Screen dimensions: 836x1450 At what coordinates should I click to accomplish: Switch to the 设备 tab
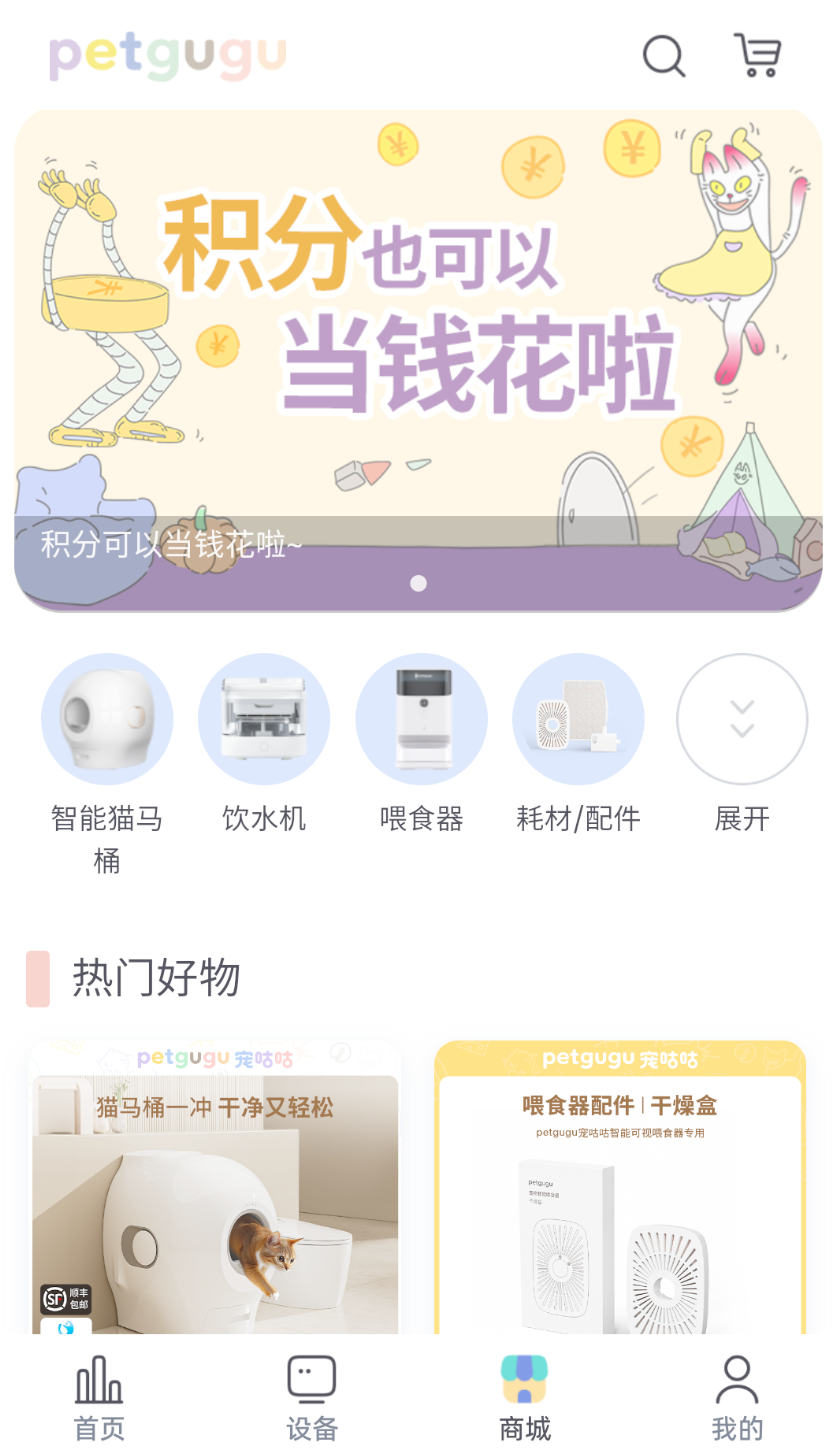[312, 1398]
